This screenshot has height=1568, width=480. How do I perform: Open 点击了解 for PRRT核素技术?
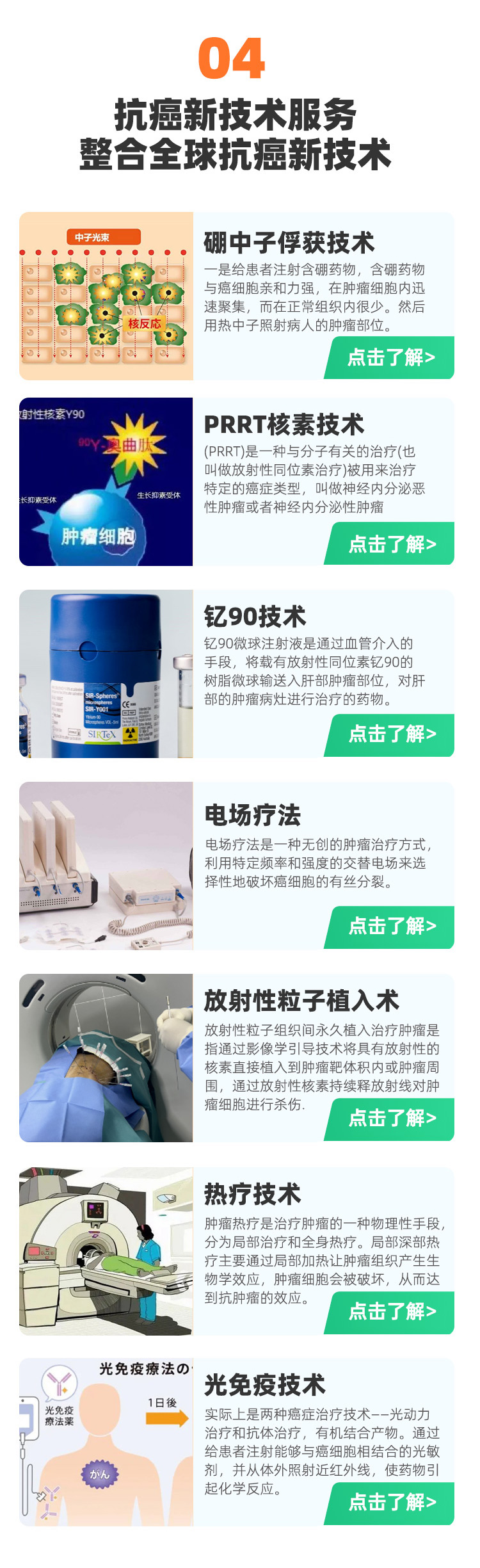[391, 544]
